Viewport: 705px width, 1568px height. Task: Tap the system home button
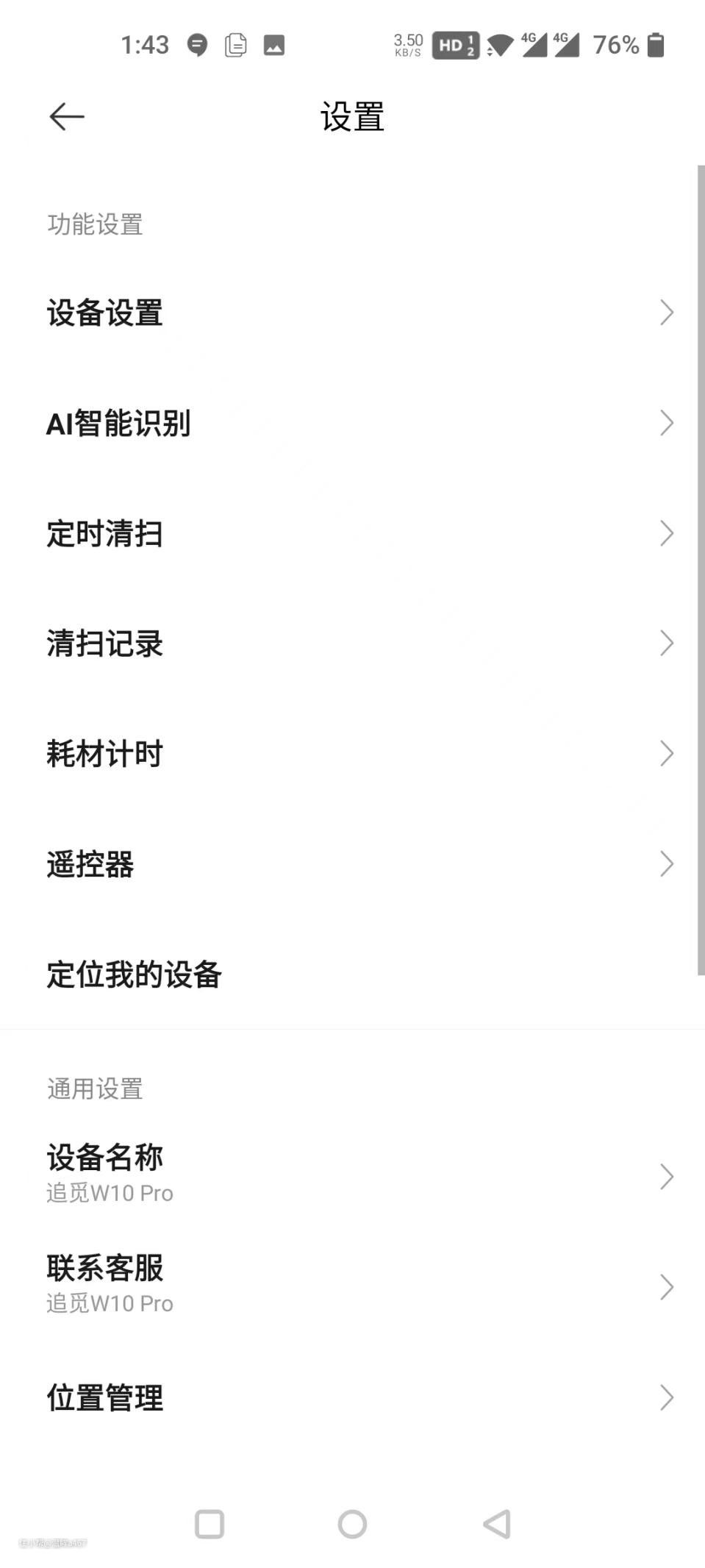(x=352, y=1524)
